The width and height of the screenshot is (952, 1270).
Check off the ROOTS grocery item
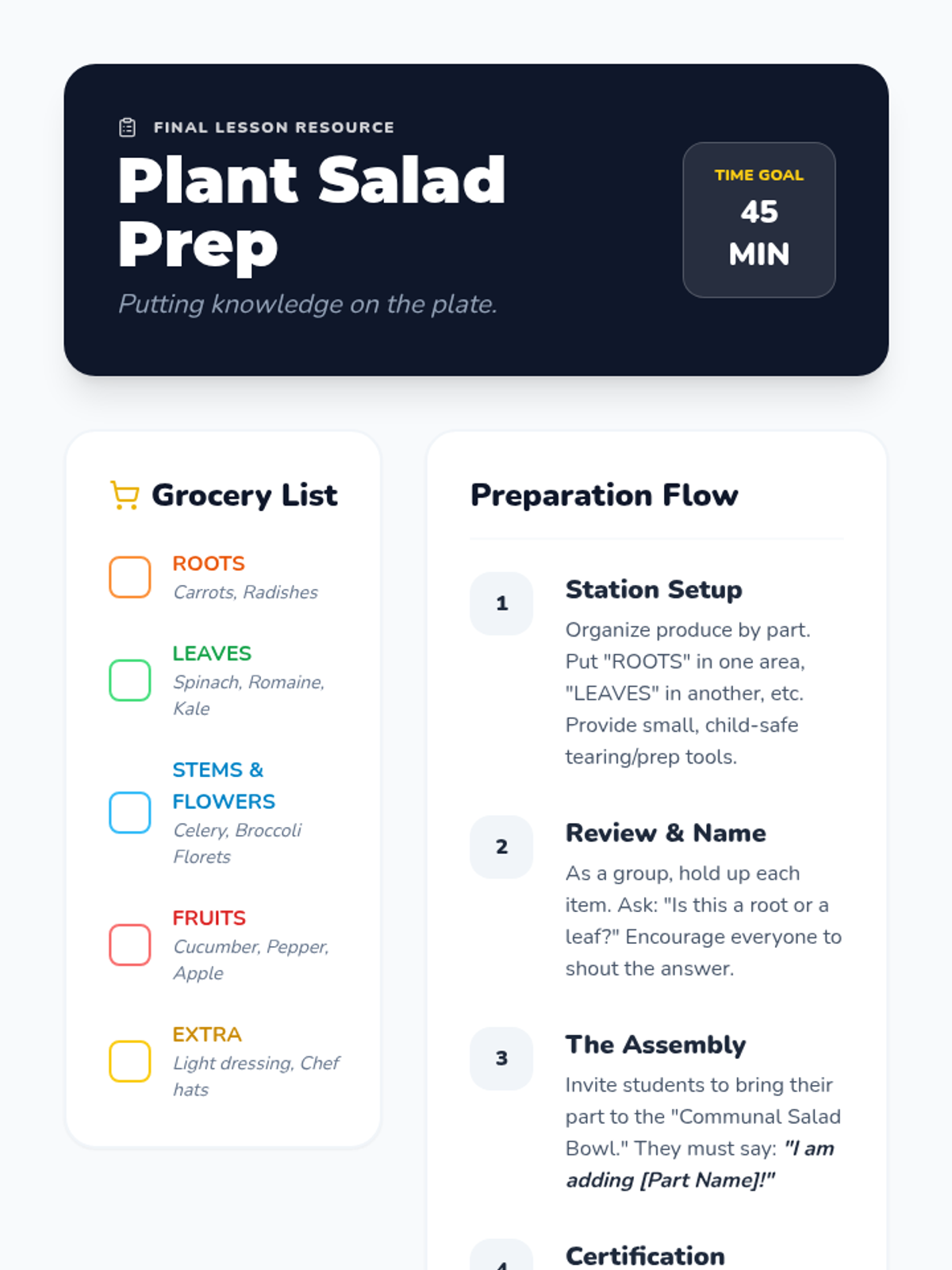coord(130,577)
